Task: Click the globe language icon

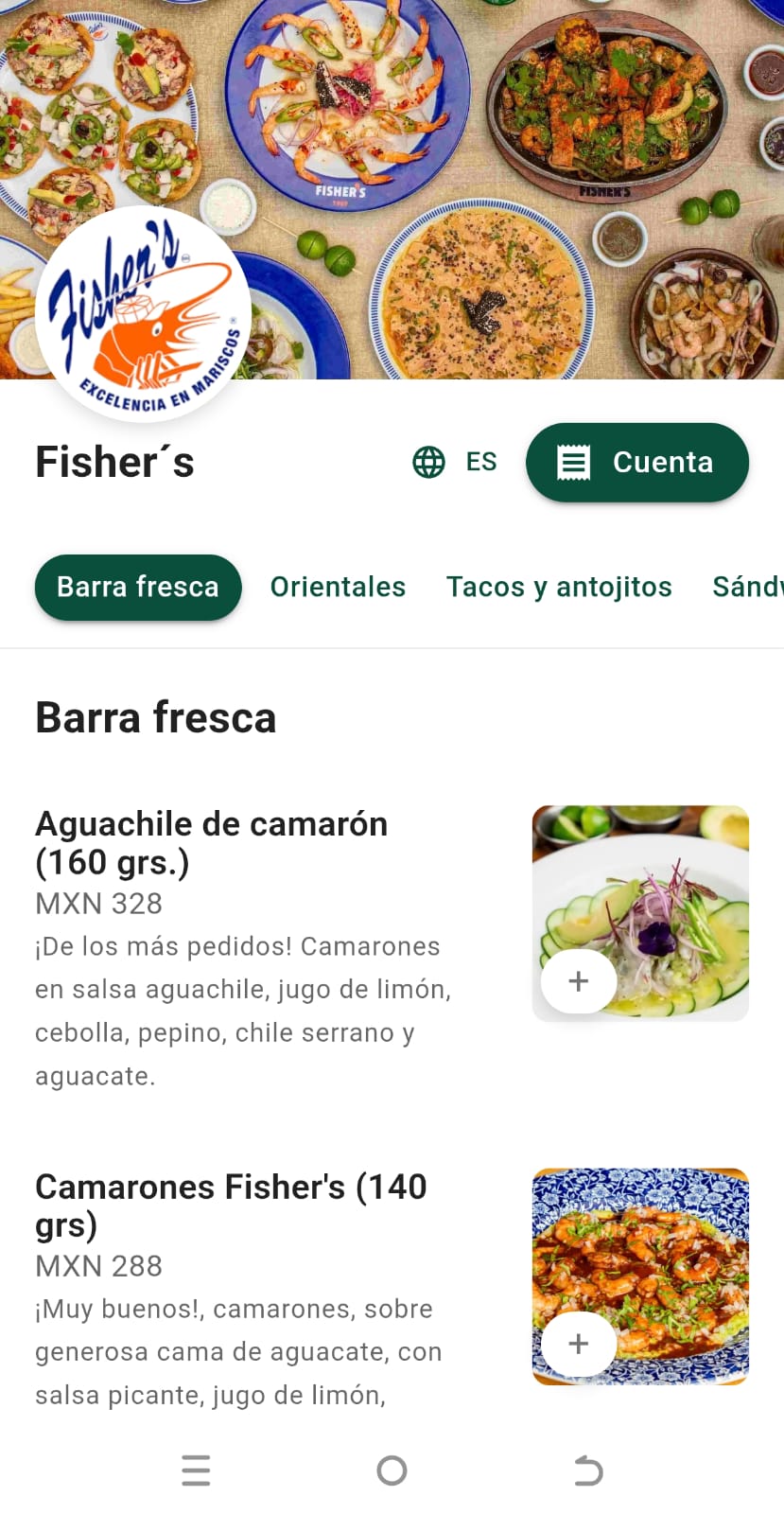Action: tap(427, 462)
